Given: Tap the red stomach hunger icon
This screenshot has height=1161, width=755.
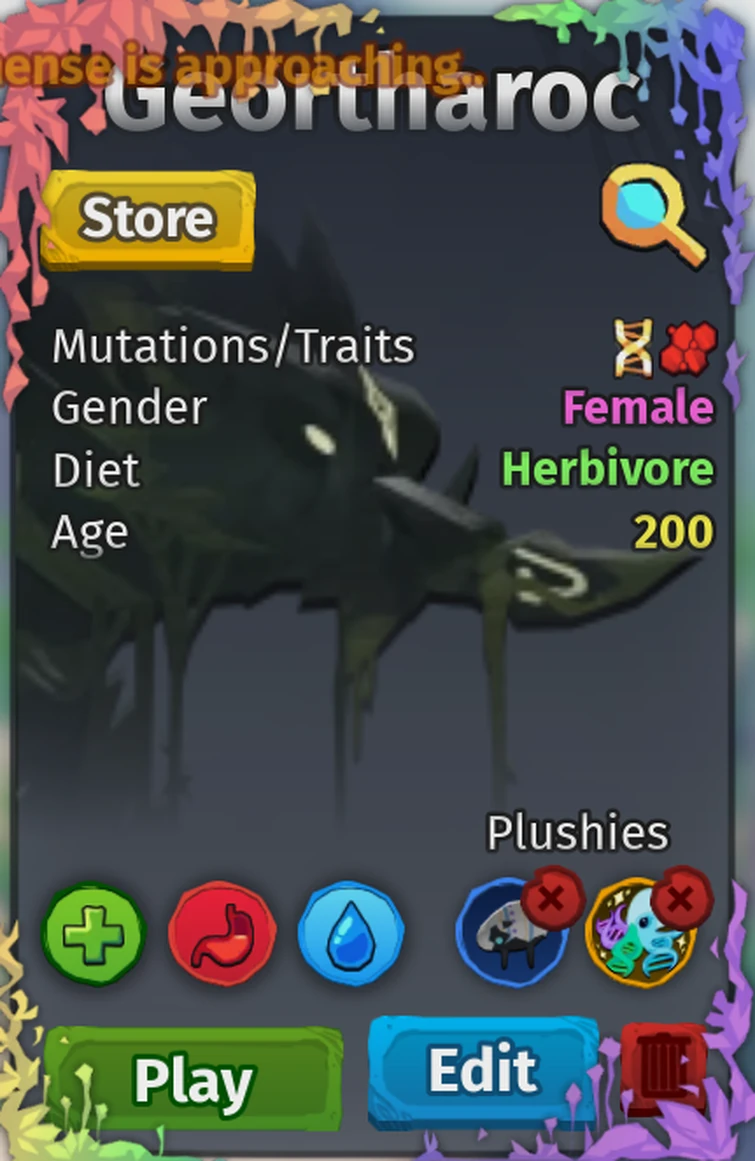Looking at the screenshot, I should 221,934.
